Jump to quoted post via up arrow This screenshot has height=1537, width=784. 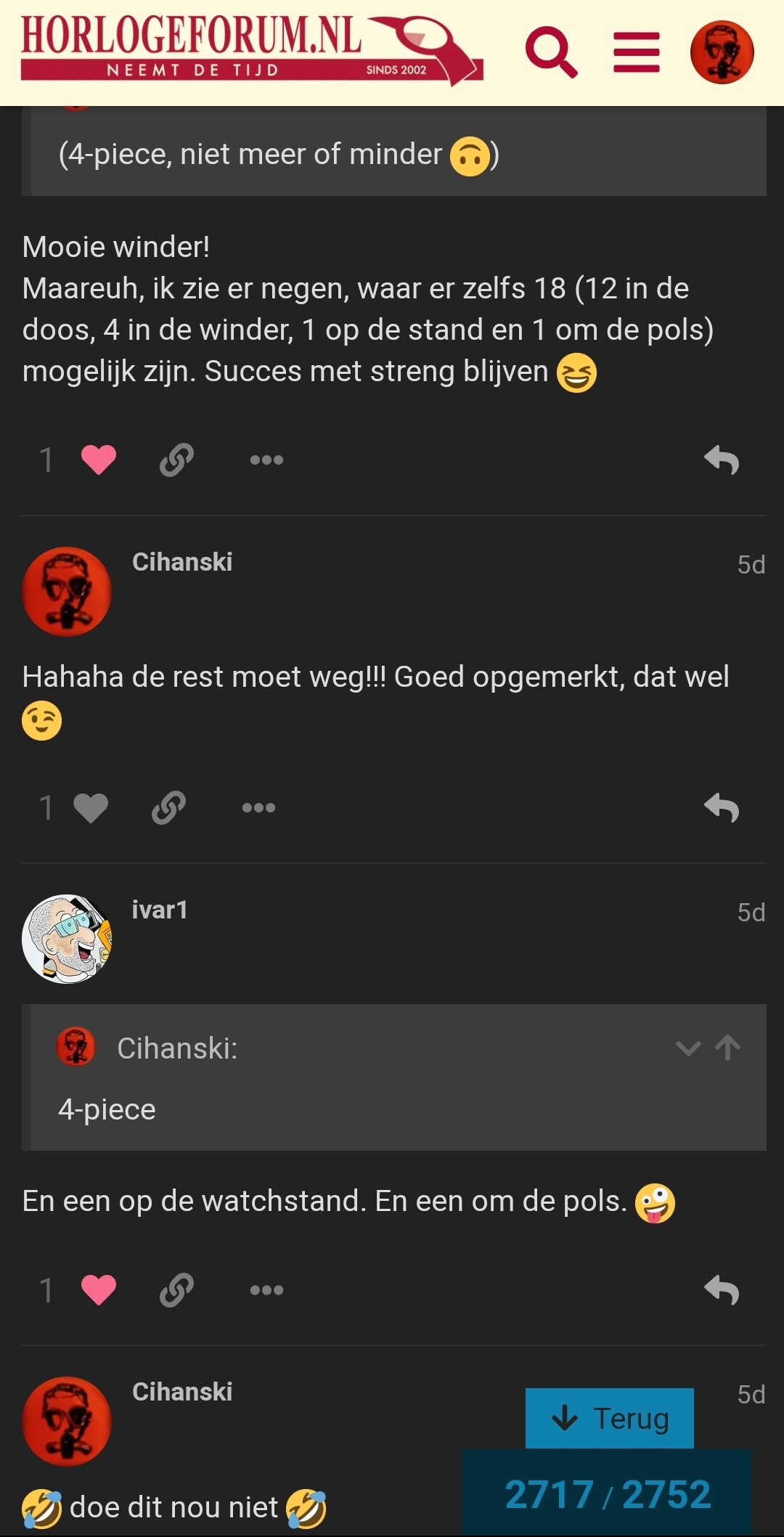coord(728,1048)
